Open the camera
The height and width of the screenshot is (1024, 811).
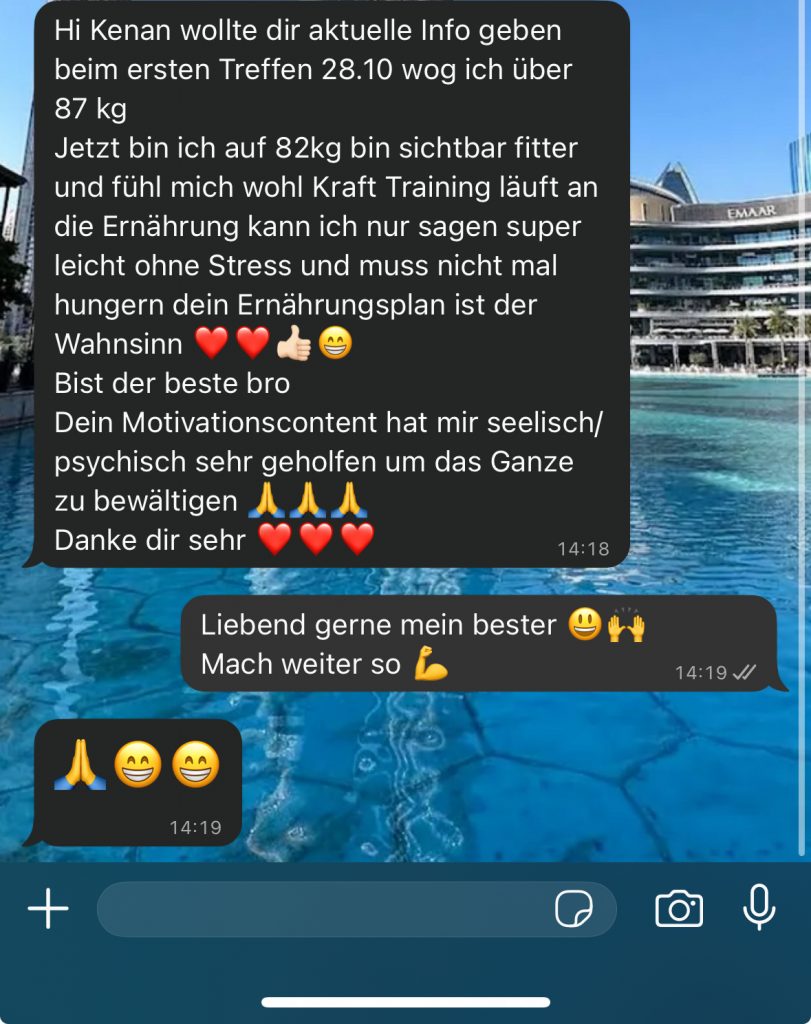click(679, 909)
